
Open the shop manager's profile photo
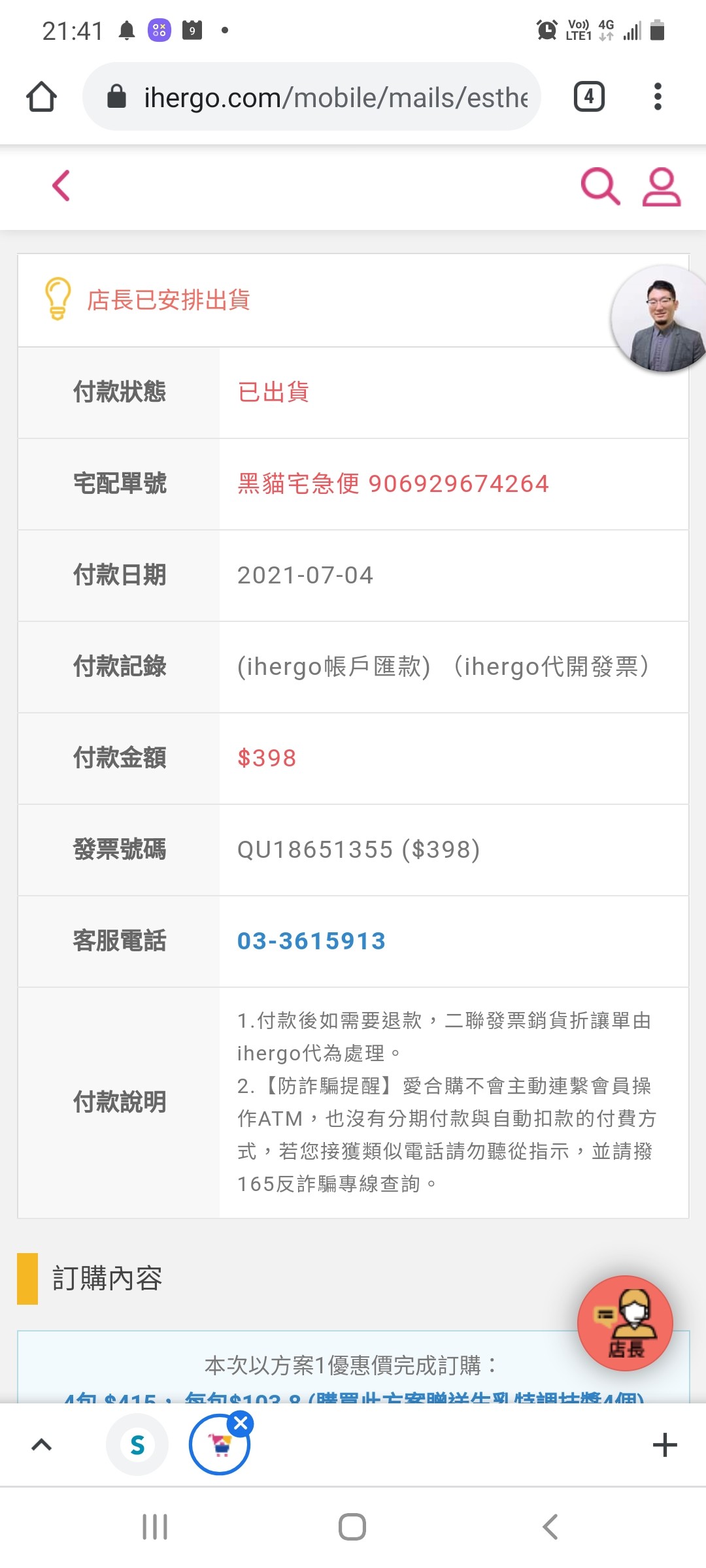click(x=660, y=319)
